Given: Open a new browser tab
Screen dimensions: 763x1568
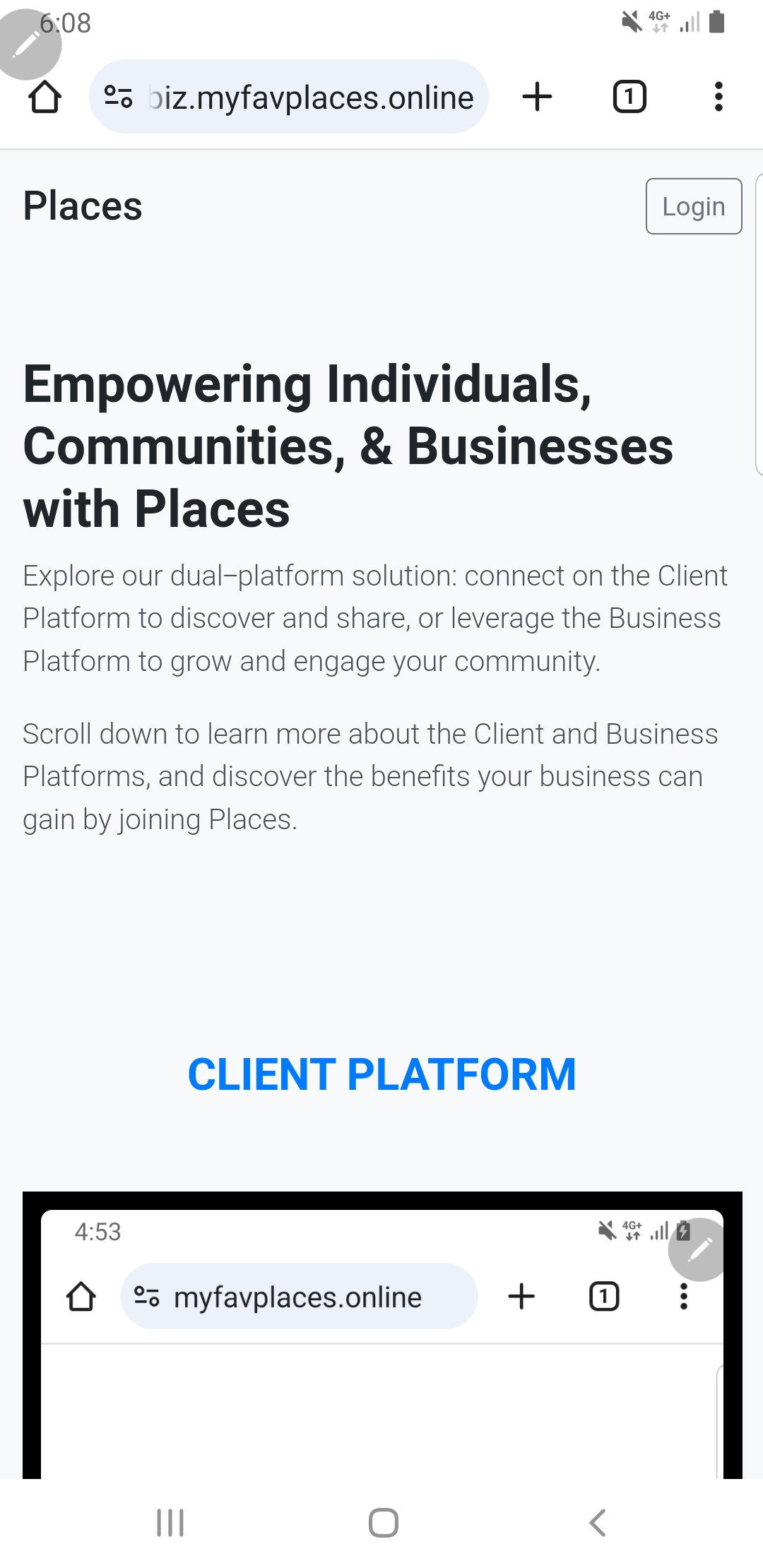Looking at the screenshot, I should click(x=537, y=97).
